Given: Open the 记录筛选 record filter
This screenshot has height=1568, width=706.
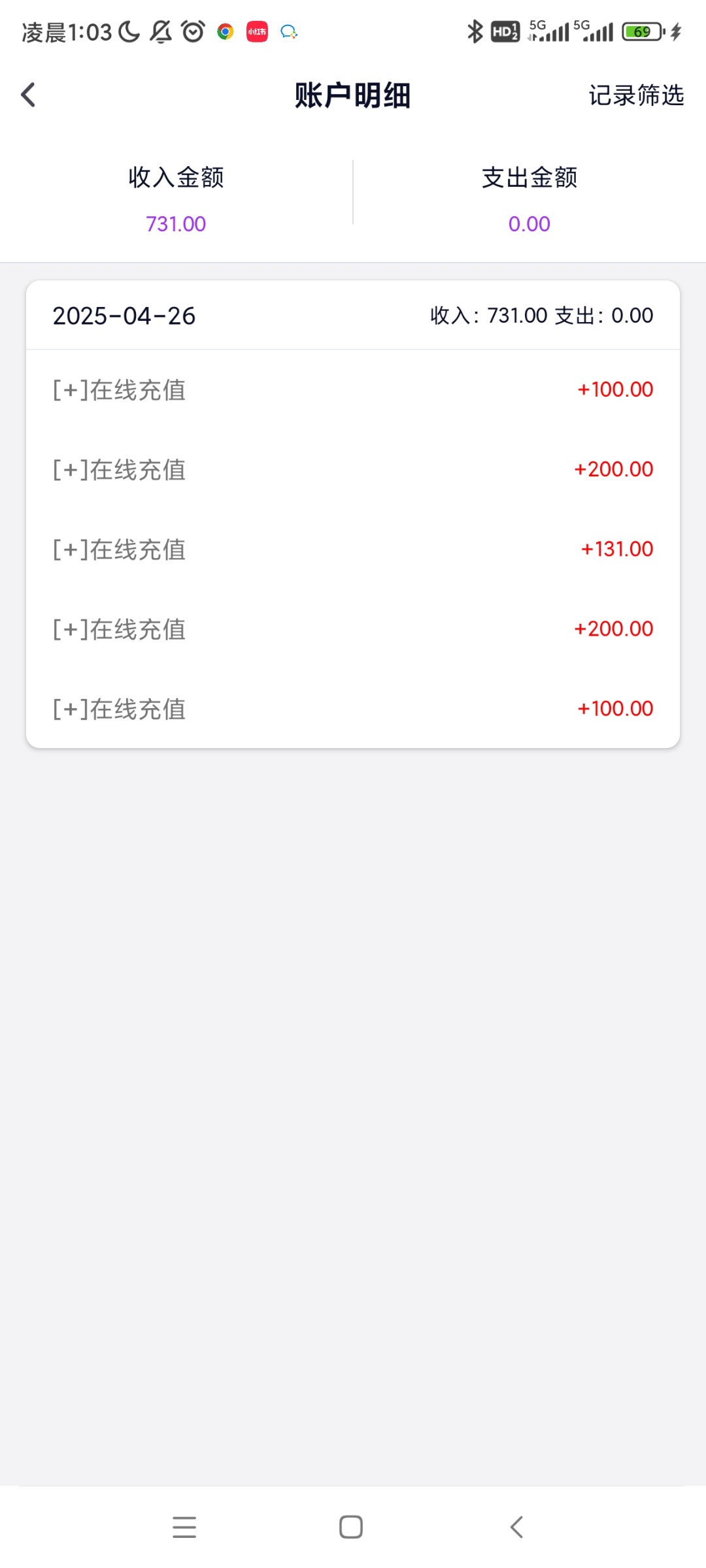Looking at the screenshot, I should (635, 95).
